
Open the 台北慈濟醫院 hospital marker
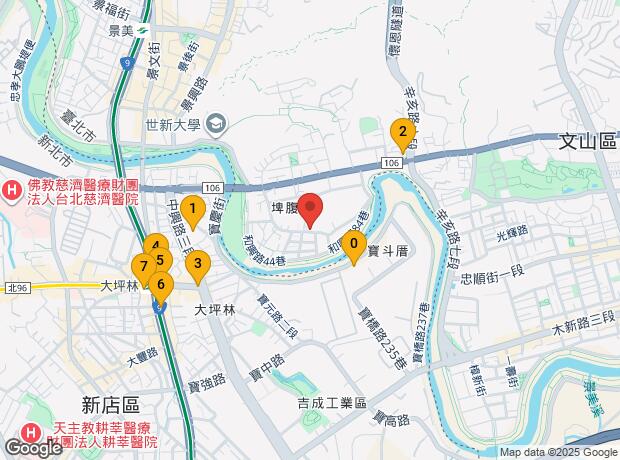click(x=12, y=191)
